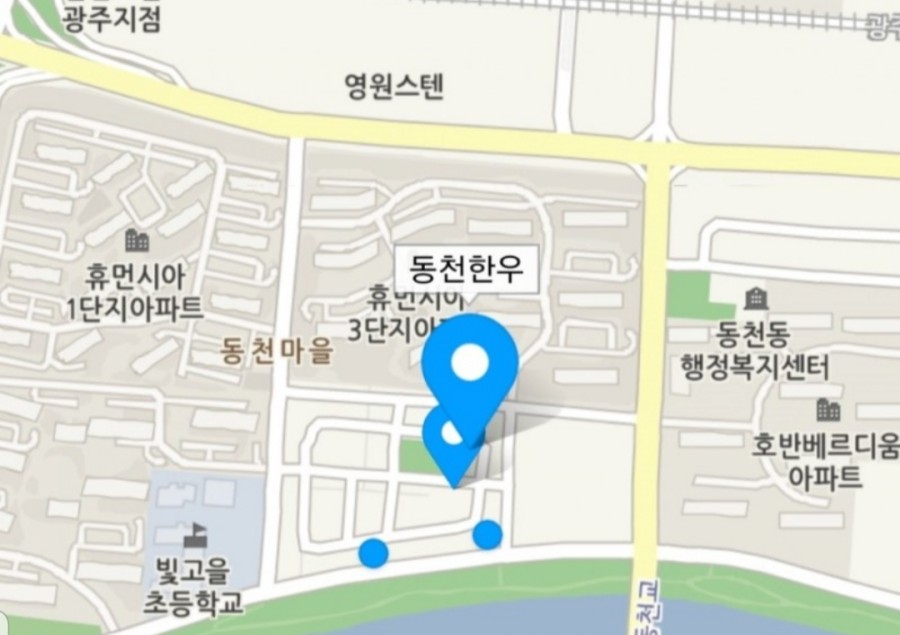
Task: Open the 동천한우 label callout
Action: pyautogui.click(x=467, y=270)
